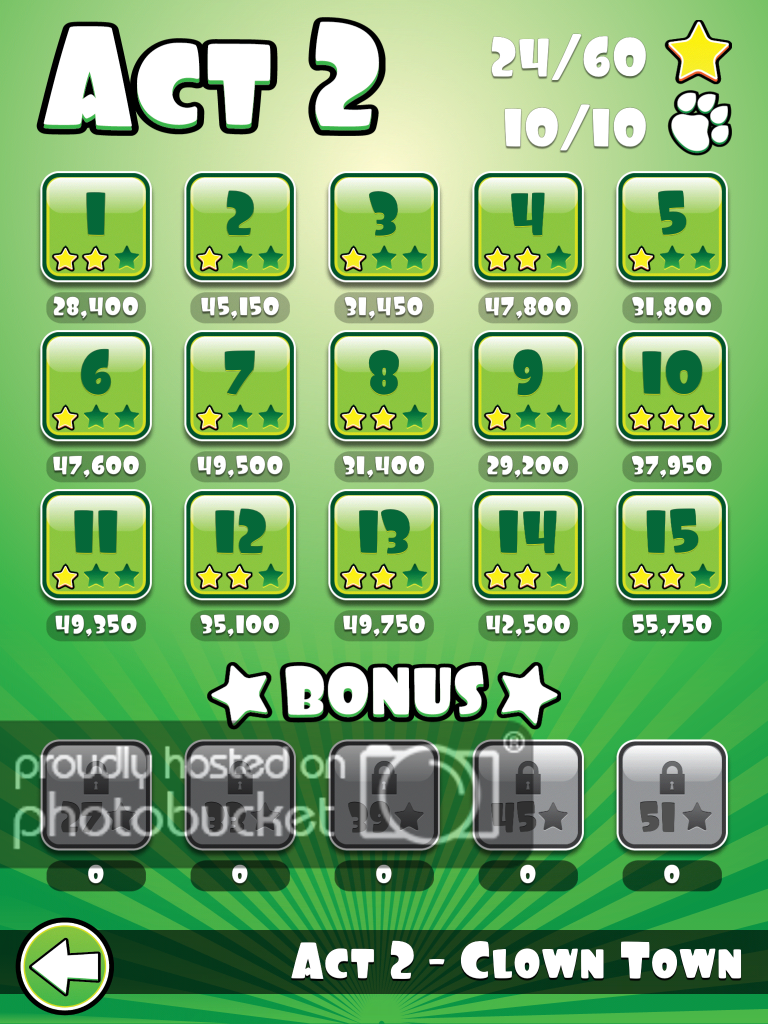Viewport: 768px width, 1024px height.
Task: Tap the locked bonus level requiring 45 stars
Action: pos(527,795)
